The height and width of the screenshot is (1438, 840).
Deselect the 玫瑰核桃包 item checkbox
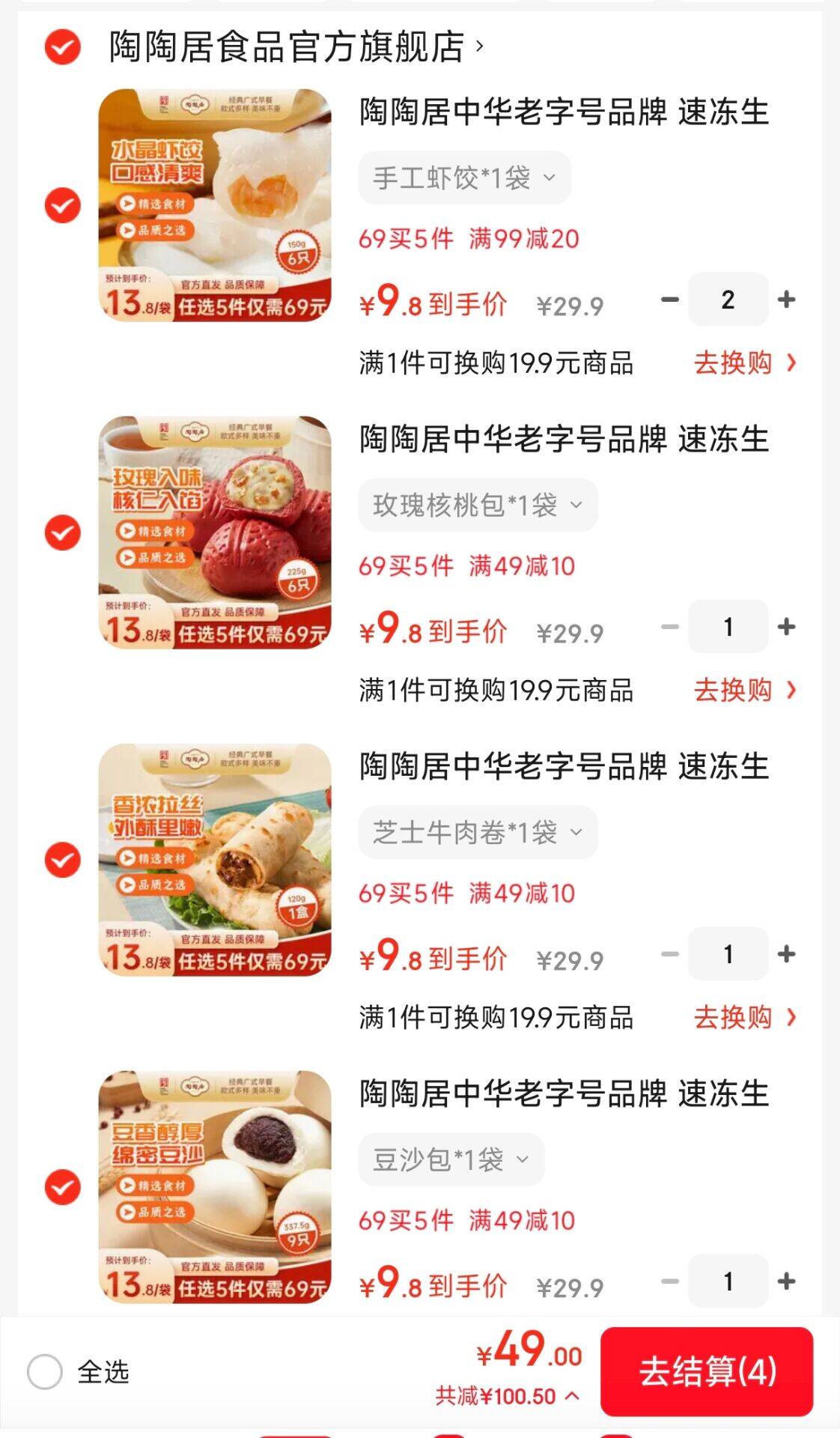[x=63, y=533]
